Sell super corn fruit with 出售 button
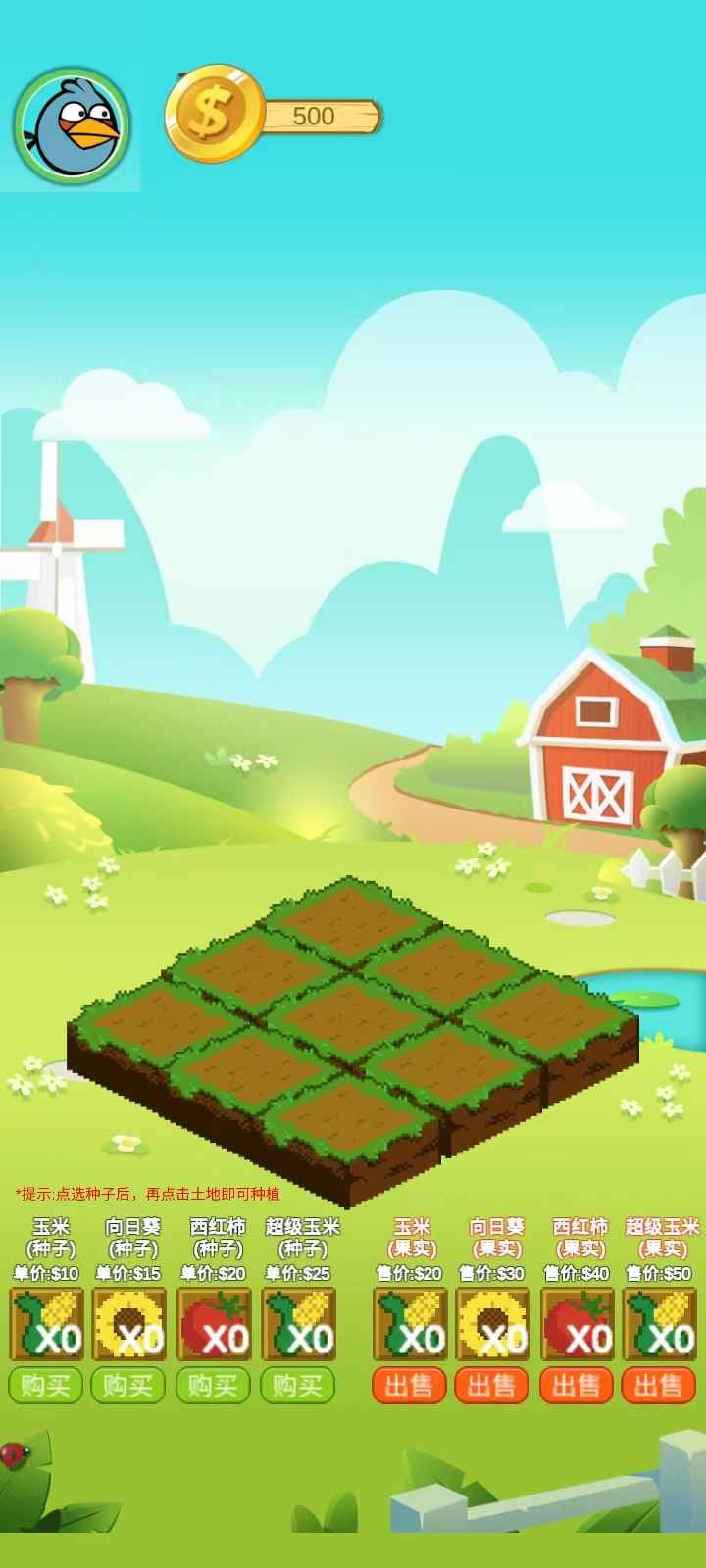The height and width of the screenshot is (1568, 706). [x=658, y=1386]
